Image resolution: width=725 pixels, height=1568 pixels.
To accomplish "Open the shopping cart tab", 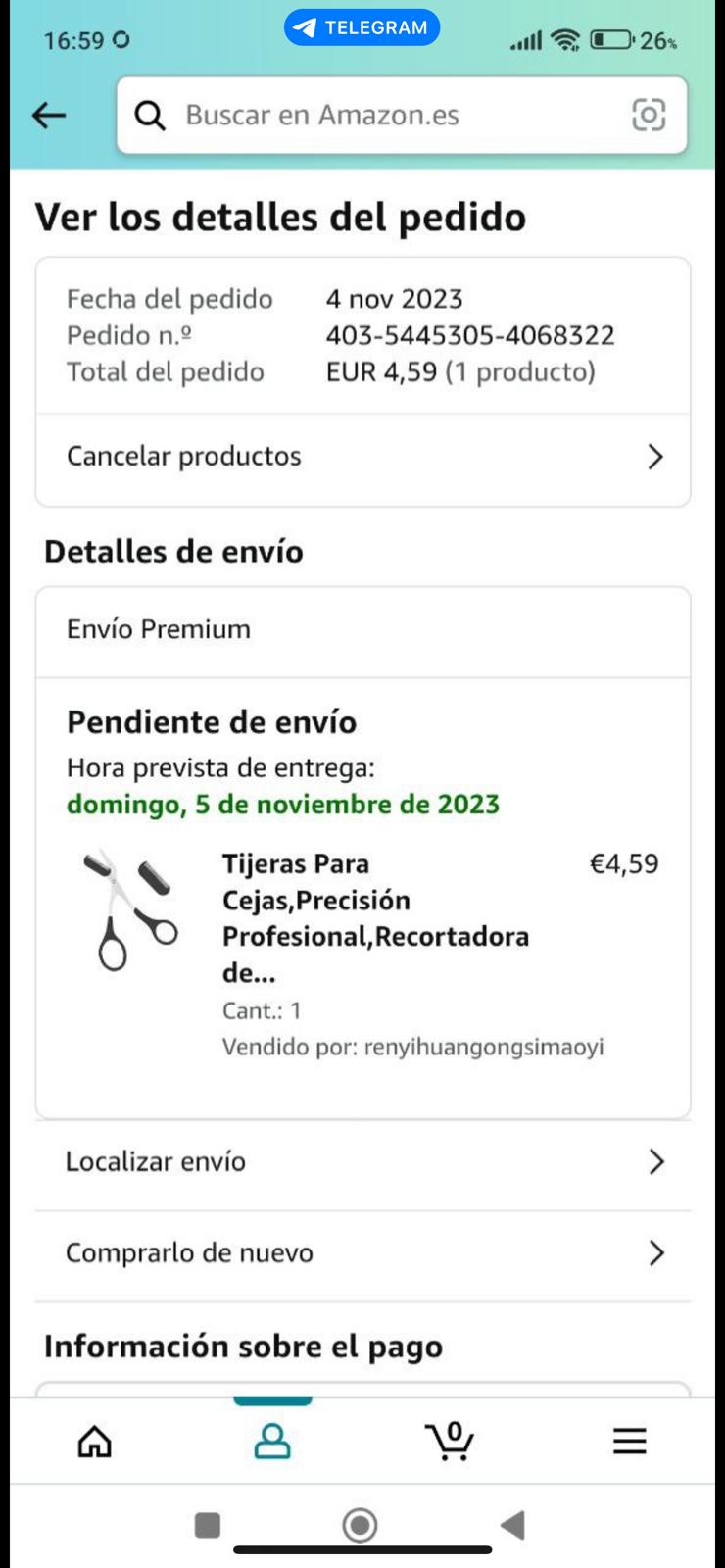I will 451,1442.
